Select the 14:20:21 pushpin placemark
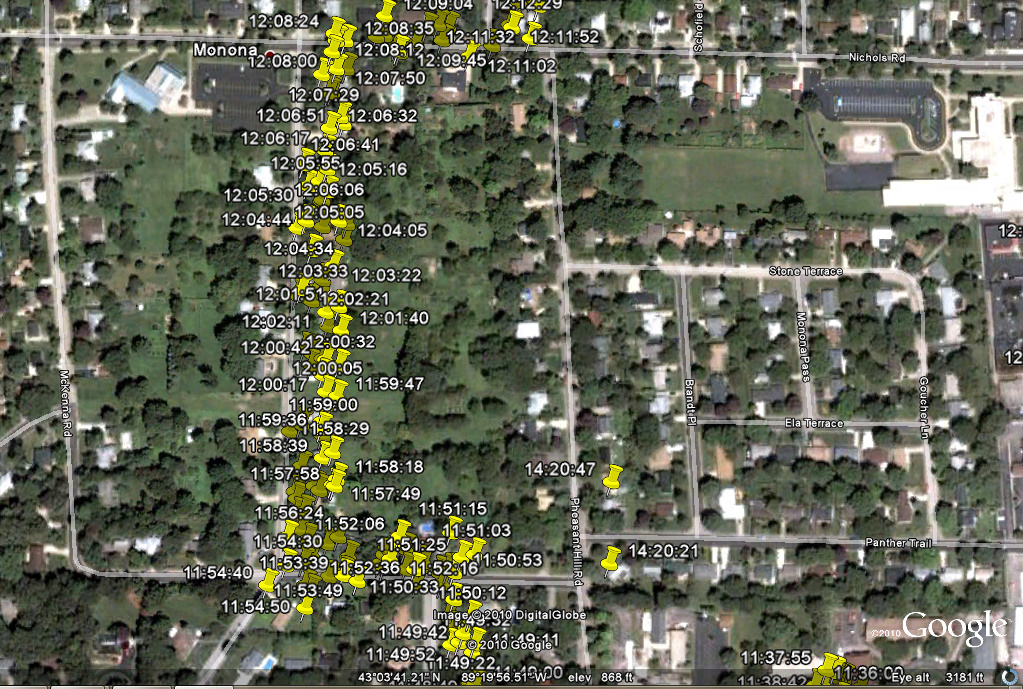Viewport: 1023px width, 689px height. [x=611, y=558]
